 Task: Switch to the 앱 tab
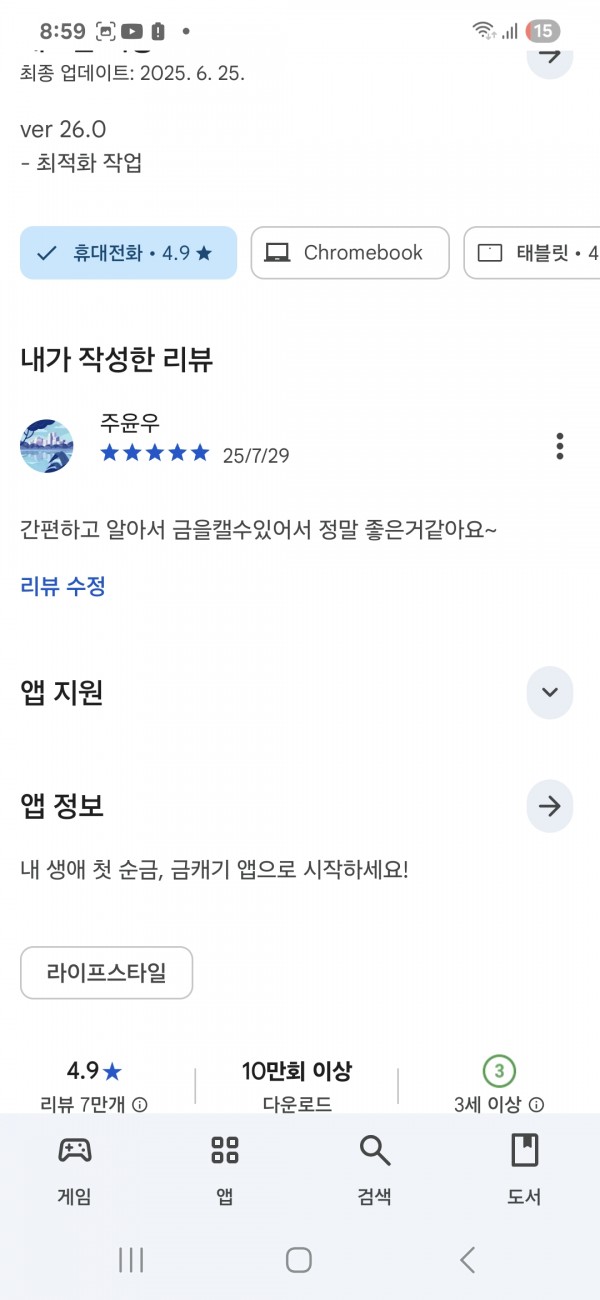(x=225, y=1168)
